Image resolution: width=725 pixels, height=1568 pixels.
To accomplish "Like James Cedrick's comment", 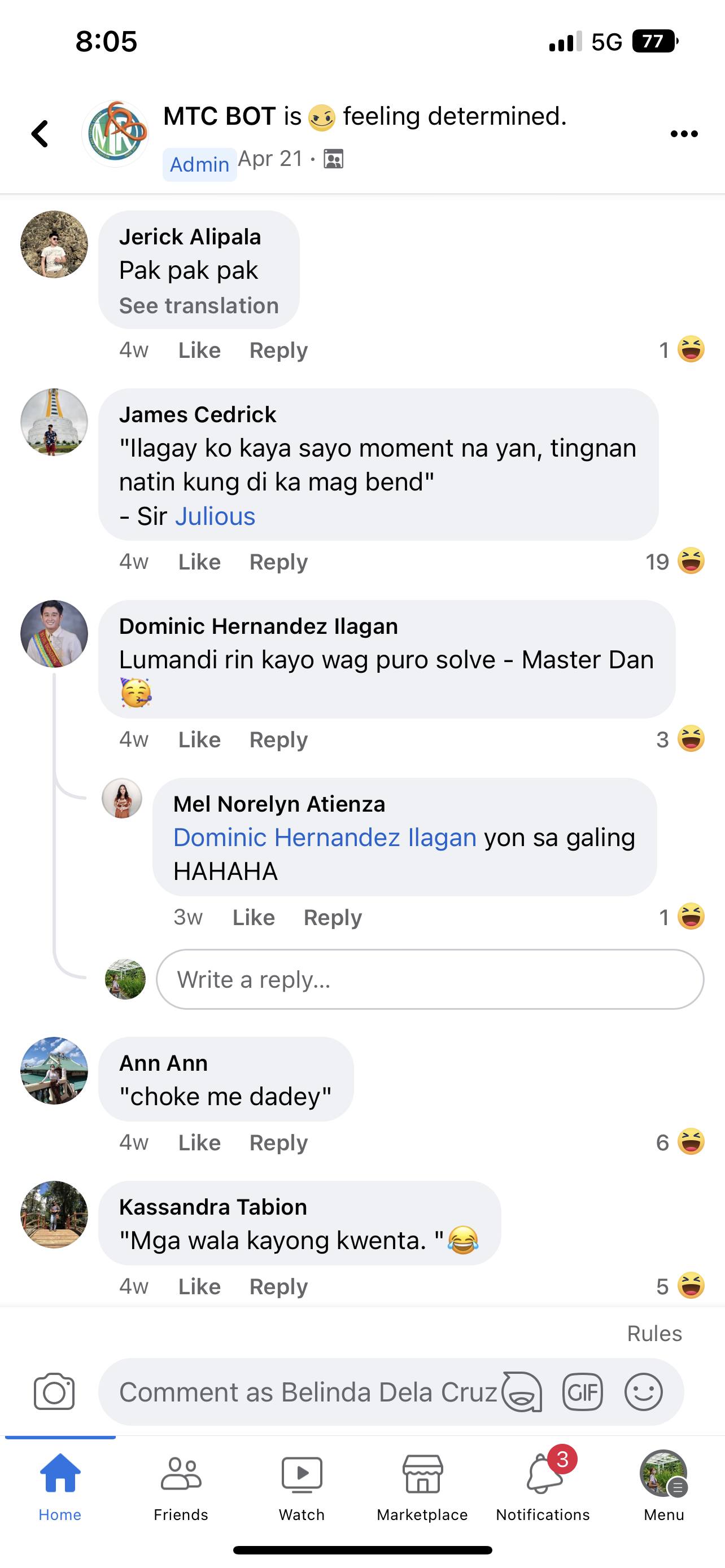I will [x=199, y=561].
